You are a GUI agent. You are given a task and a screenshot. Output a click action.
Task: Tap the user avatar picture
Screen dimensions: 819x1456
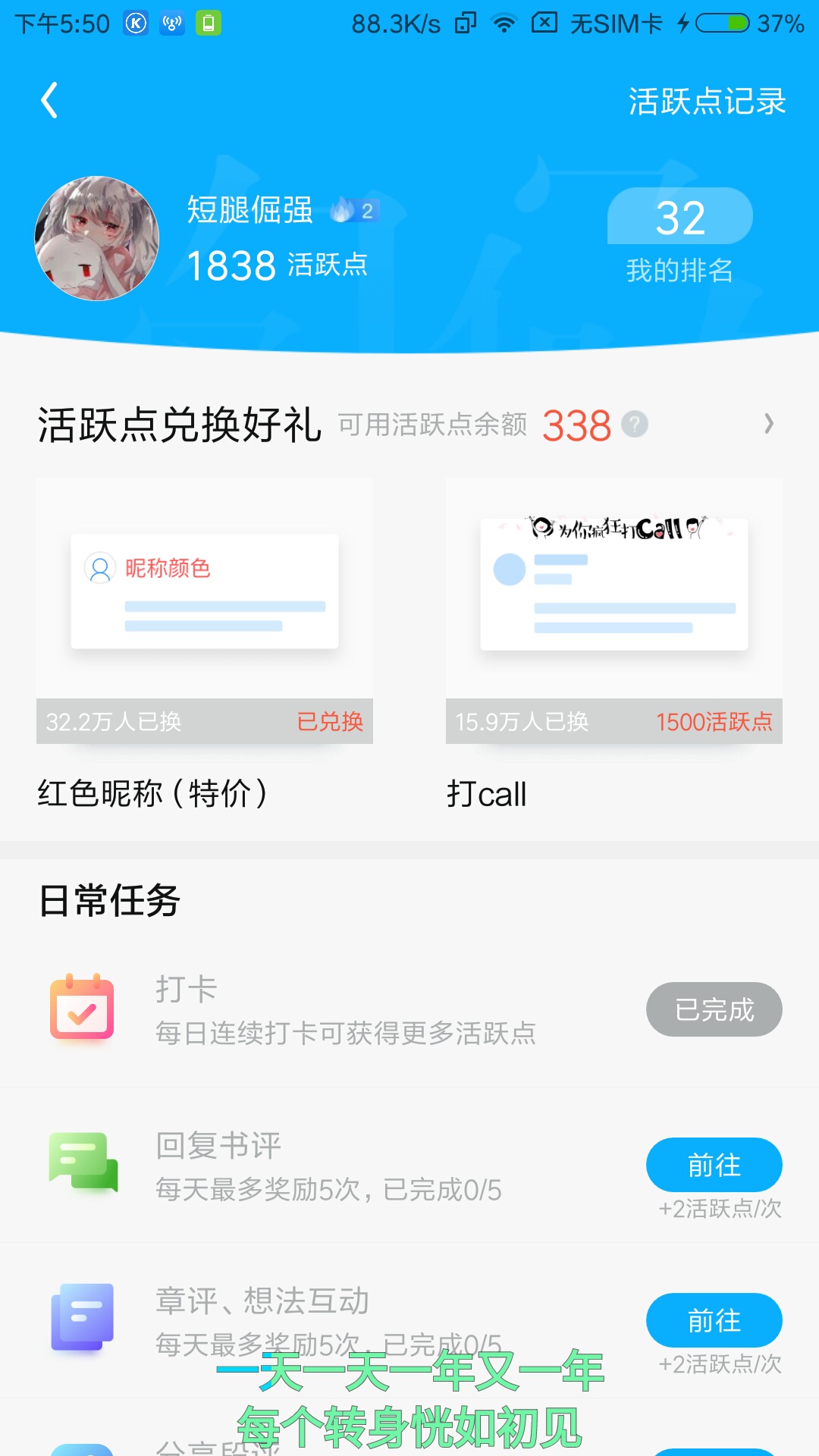97,238
